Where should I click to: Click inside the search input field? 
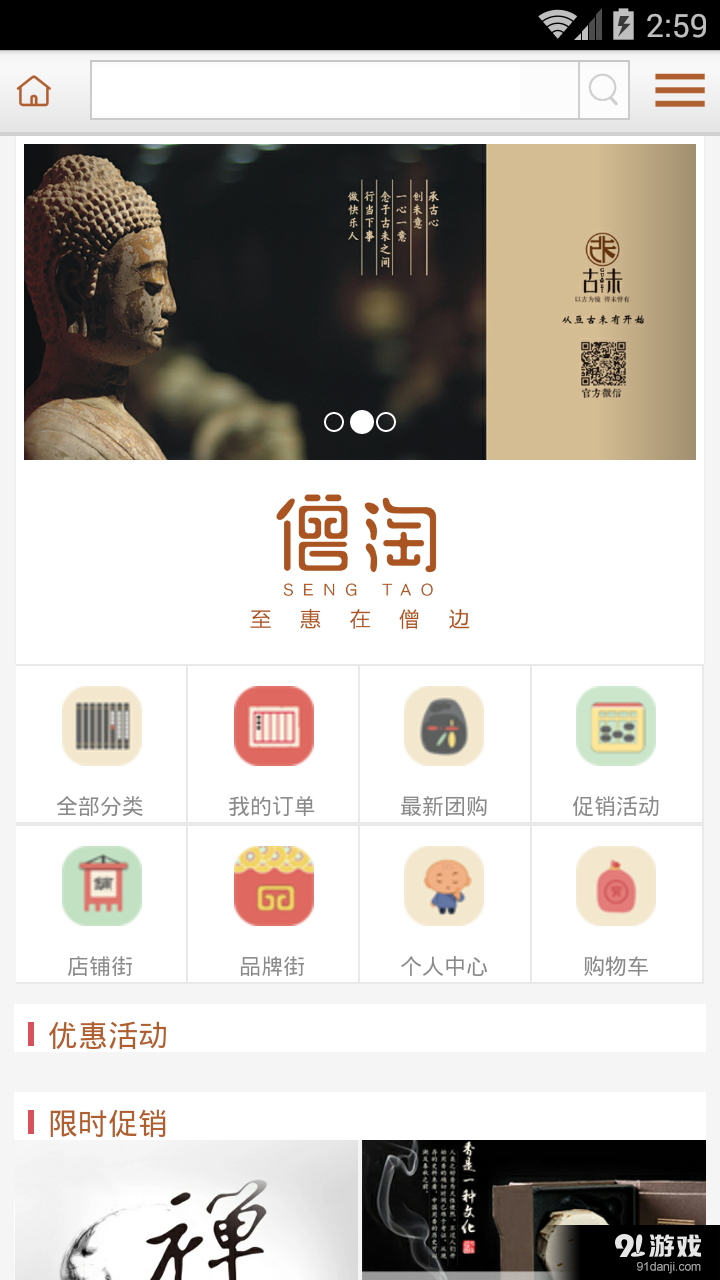coord(330,90)
